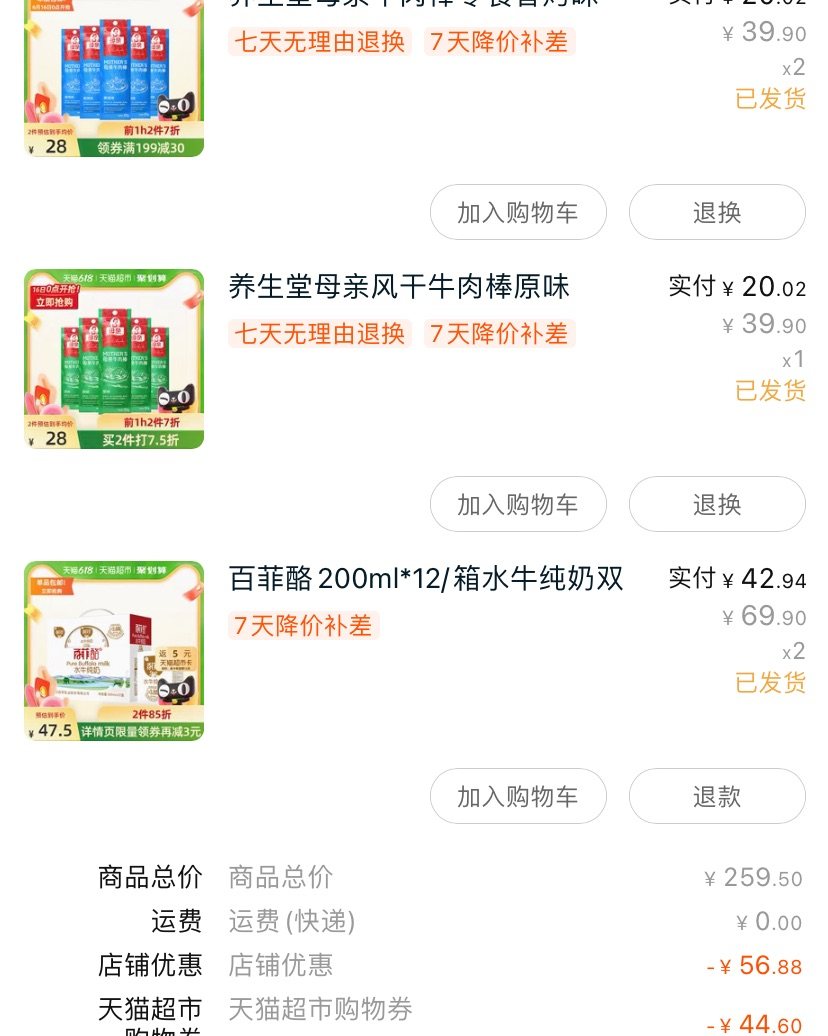Open the green 养生堂 beef jerky thumbnail

coord(113,358)
